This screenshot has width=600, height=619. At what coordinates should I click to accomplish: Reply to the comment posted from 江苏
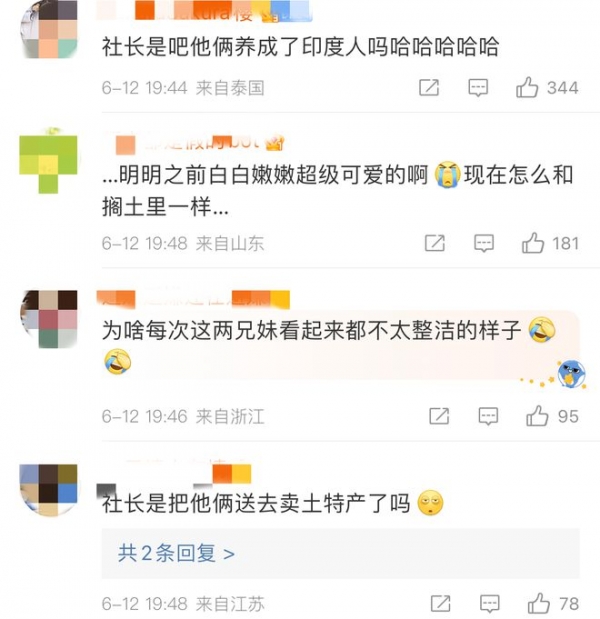[x=488, y=604]
